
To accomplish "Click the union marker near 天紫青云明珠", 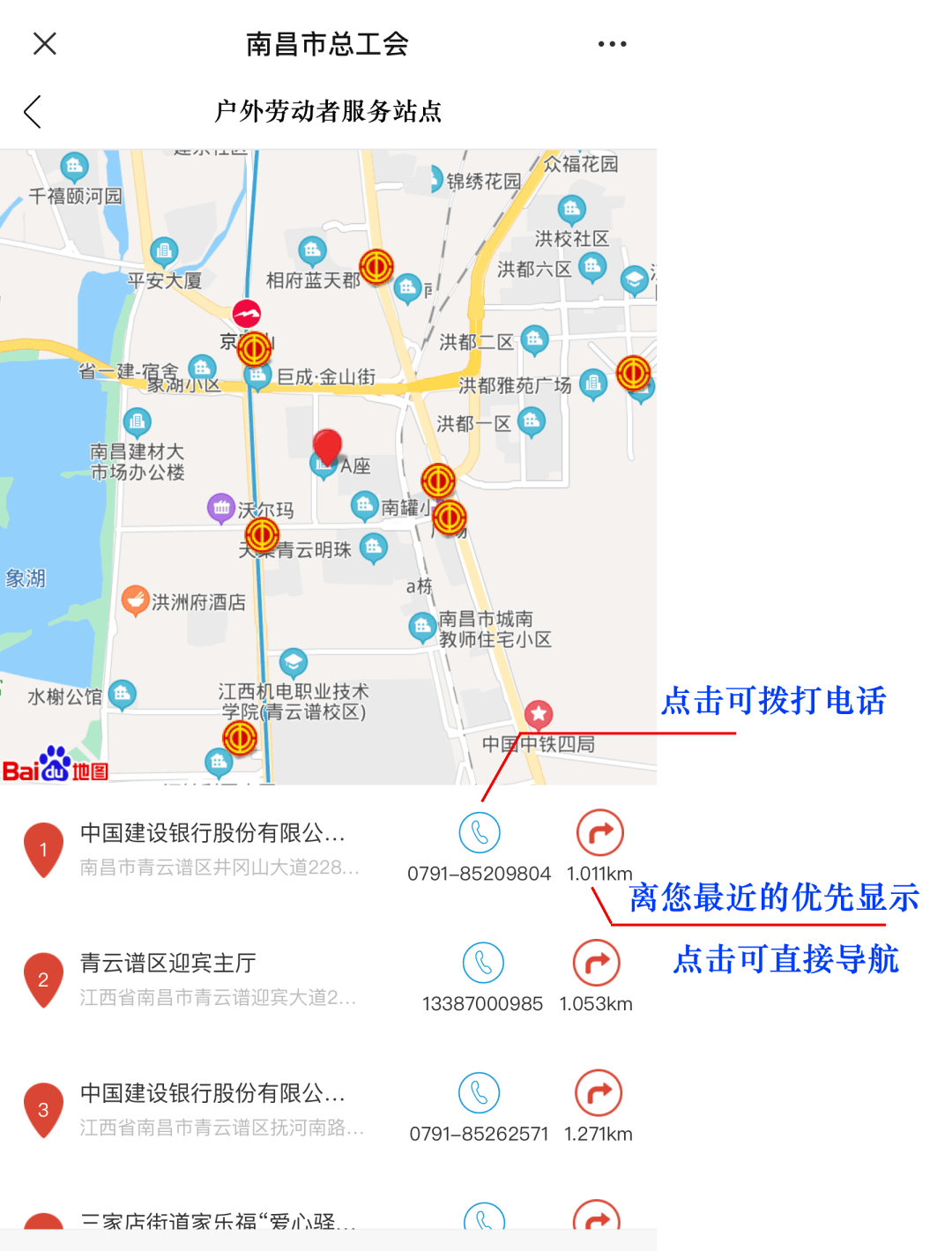I will pyautogui.click(x=260, y=532).
